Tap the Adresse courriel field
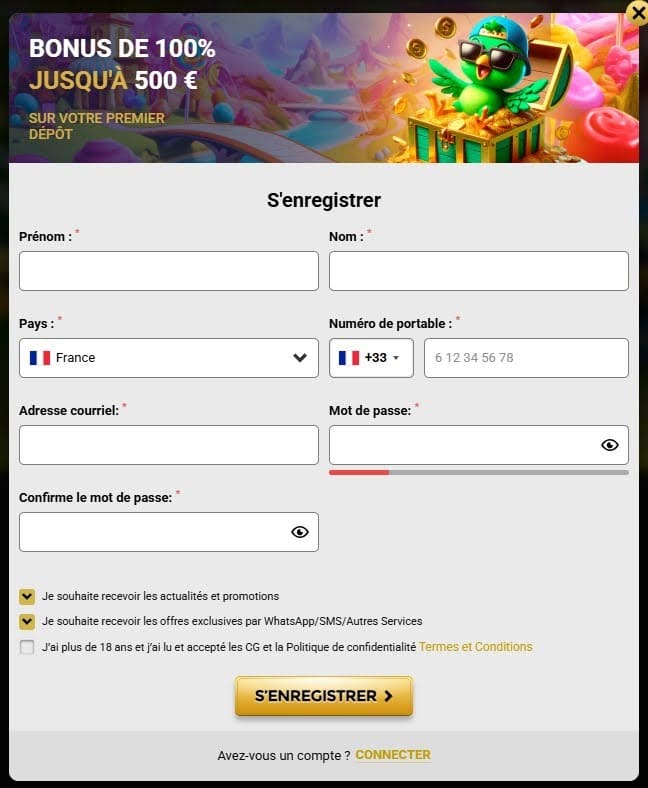The width and height of the screenshot is (648, 788). click(168, 445)
